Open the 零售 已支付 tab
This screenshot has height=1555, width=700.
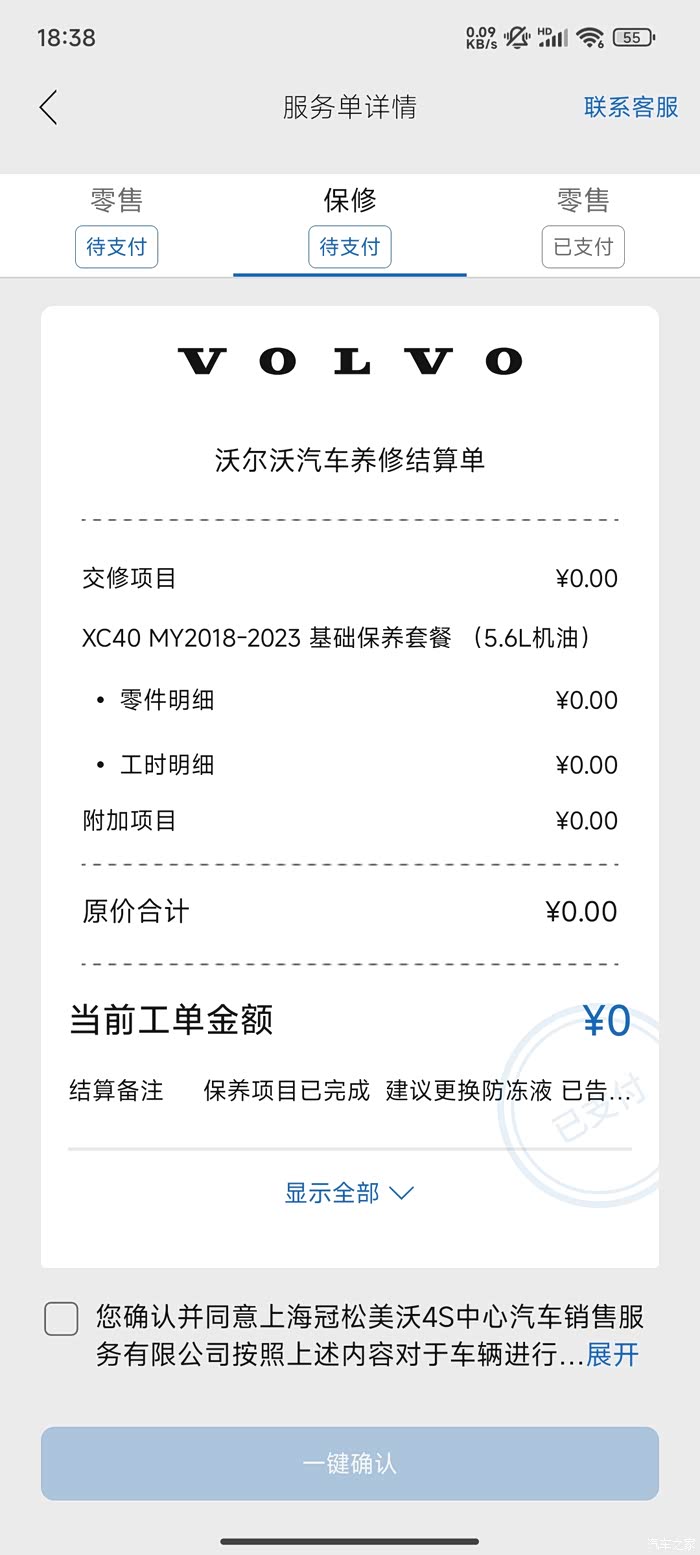[x=583, y=226]
